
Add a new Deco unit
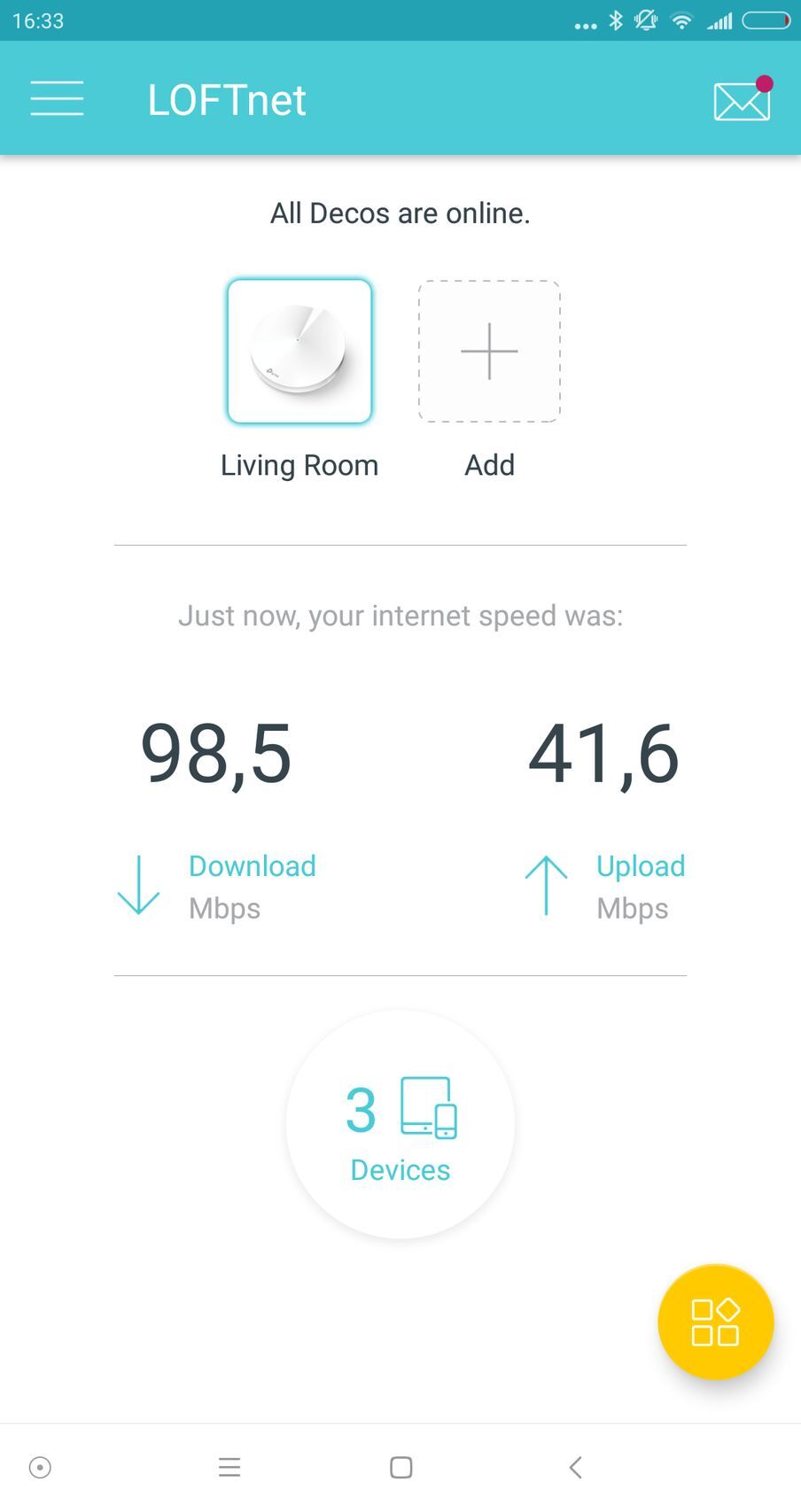tap(489, 352)
